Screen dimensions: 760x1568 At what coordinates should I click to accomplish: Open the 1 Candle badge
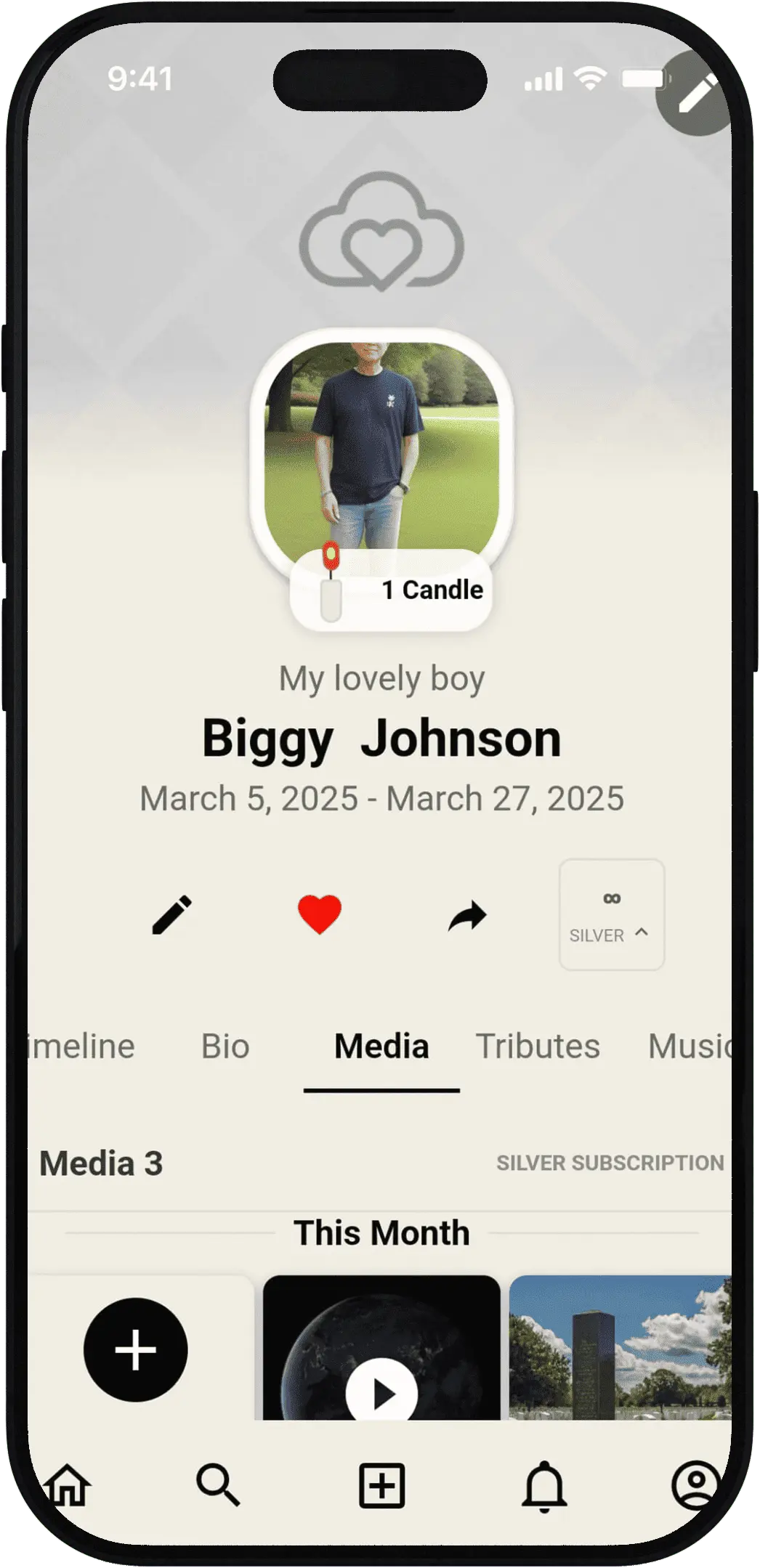(x=391, y=590)
